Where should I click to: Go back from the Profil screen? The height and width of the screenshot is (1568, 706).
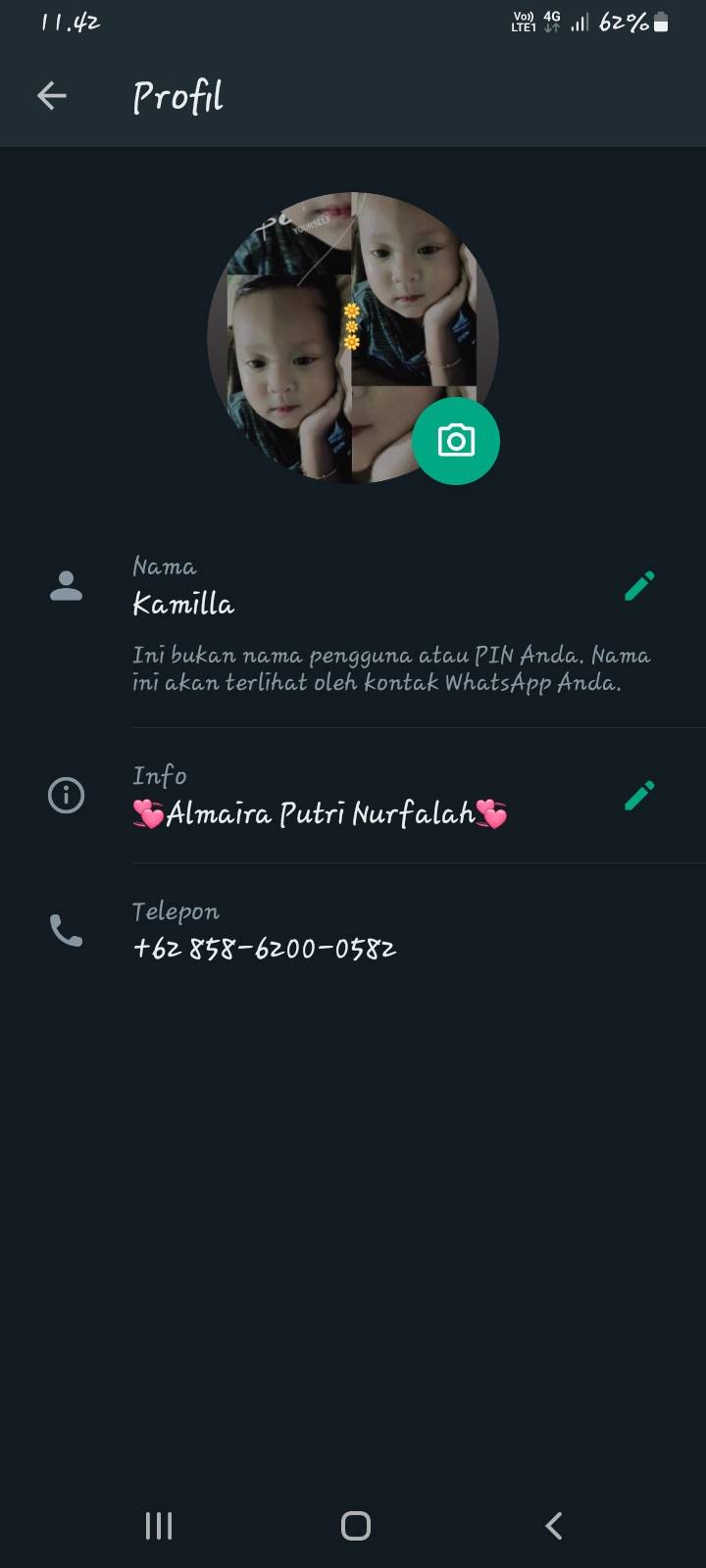(x=52, y=95)
